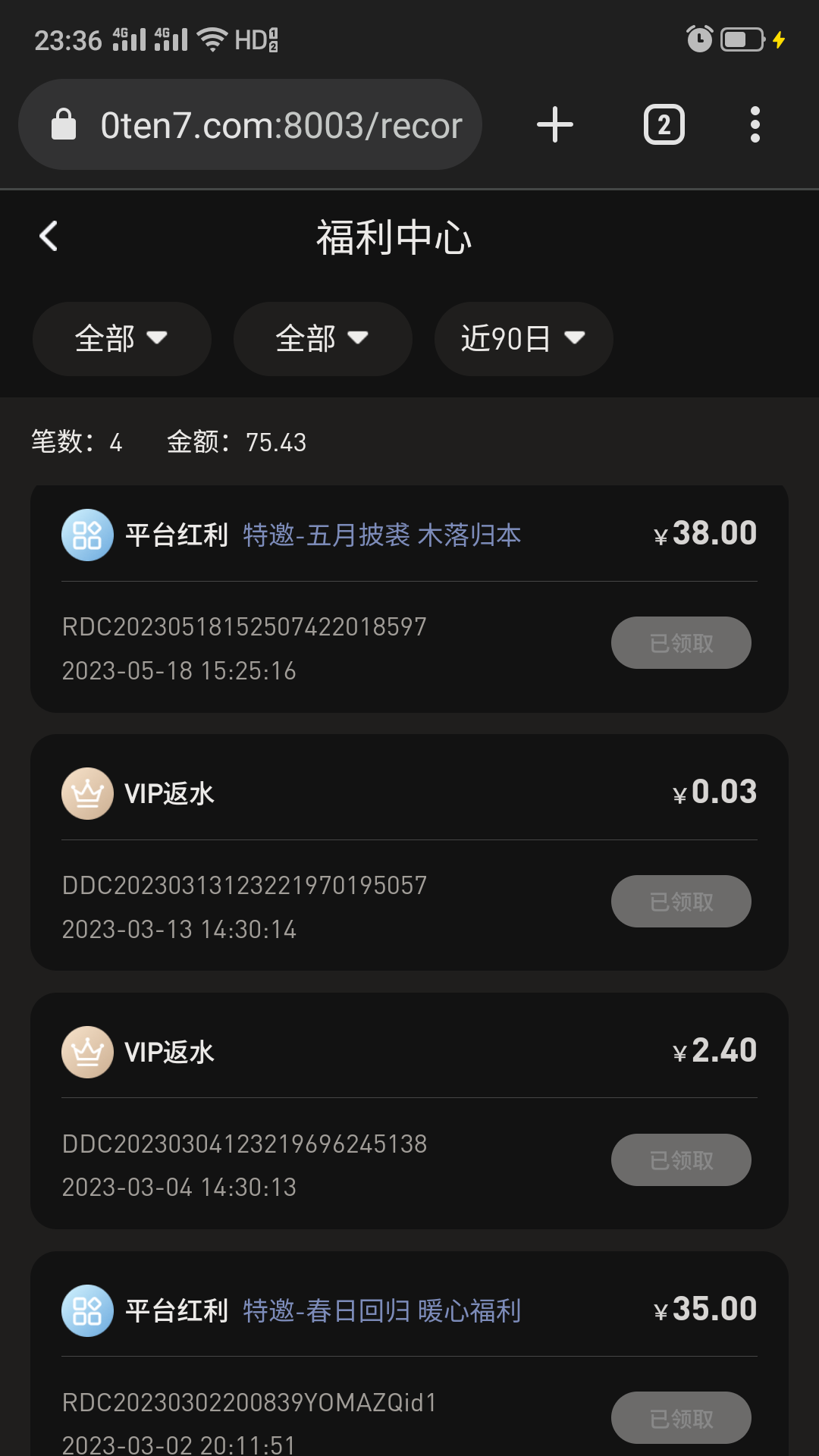Open the 特邀-春日回归 暖心福利 promotion link

click(x=381, y=1311)
